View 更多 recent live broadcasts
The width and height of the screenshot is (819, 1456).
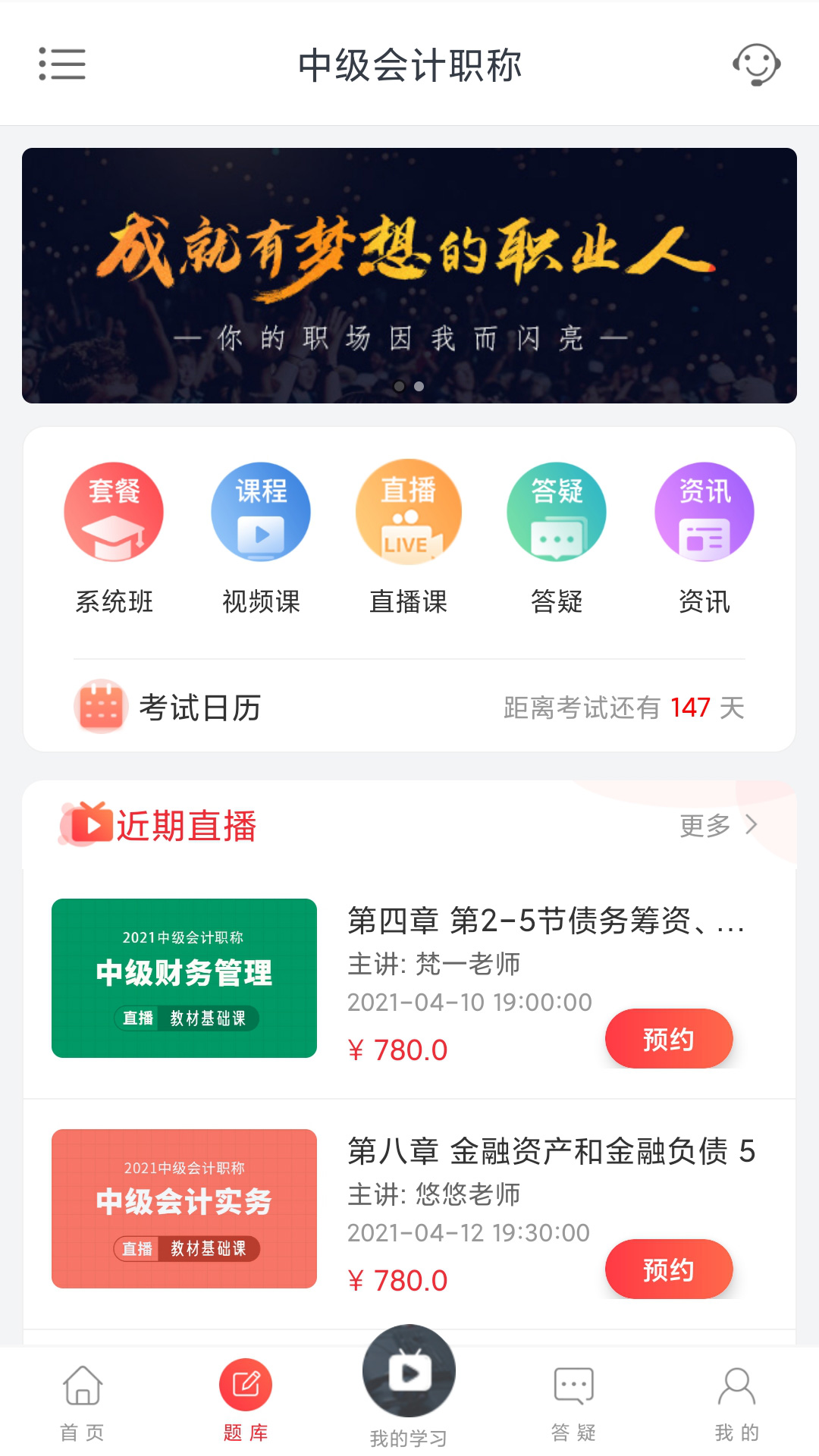click(717, 825)
